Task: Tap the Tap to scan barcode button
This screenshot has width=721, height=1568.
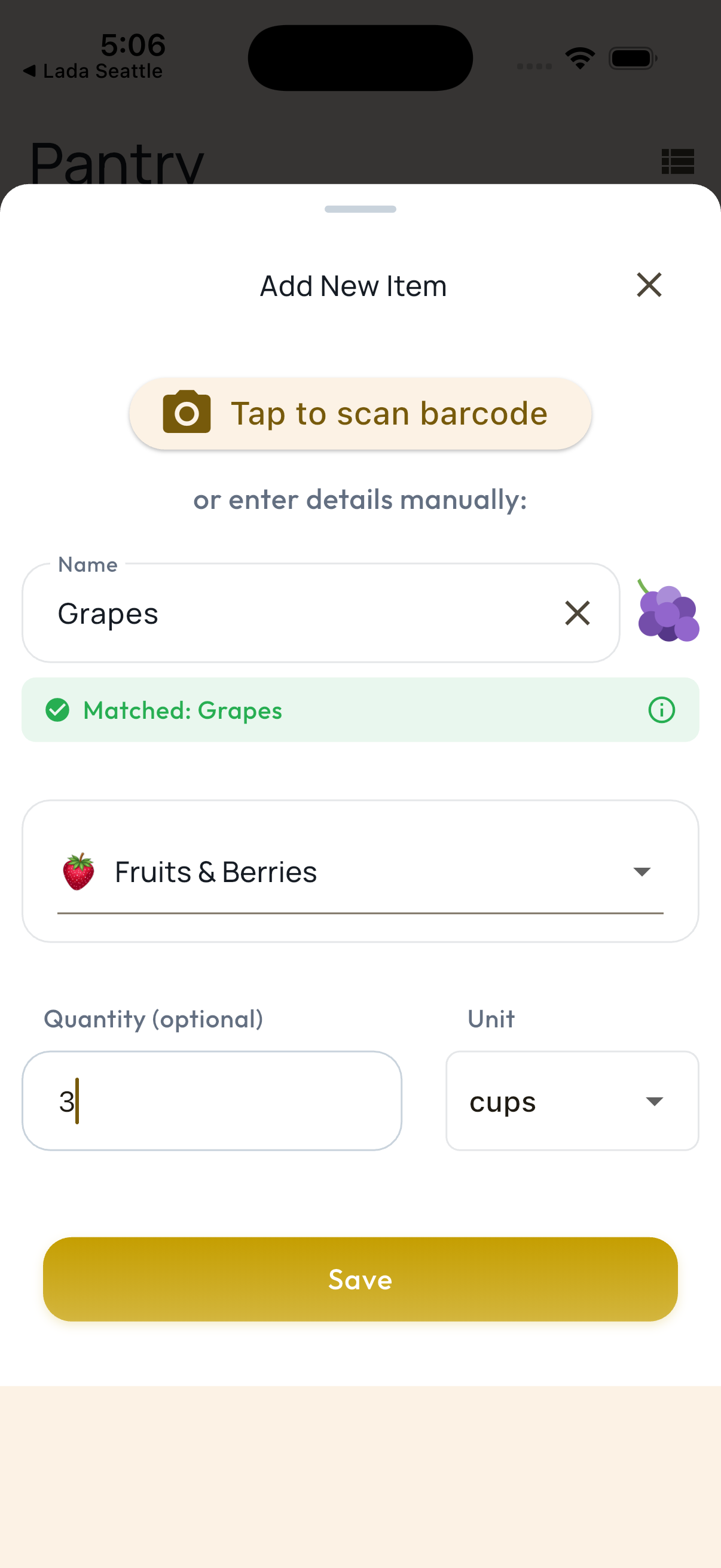Action: 360,413
